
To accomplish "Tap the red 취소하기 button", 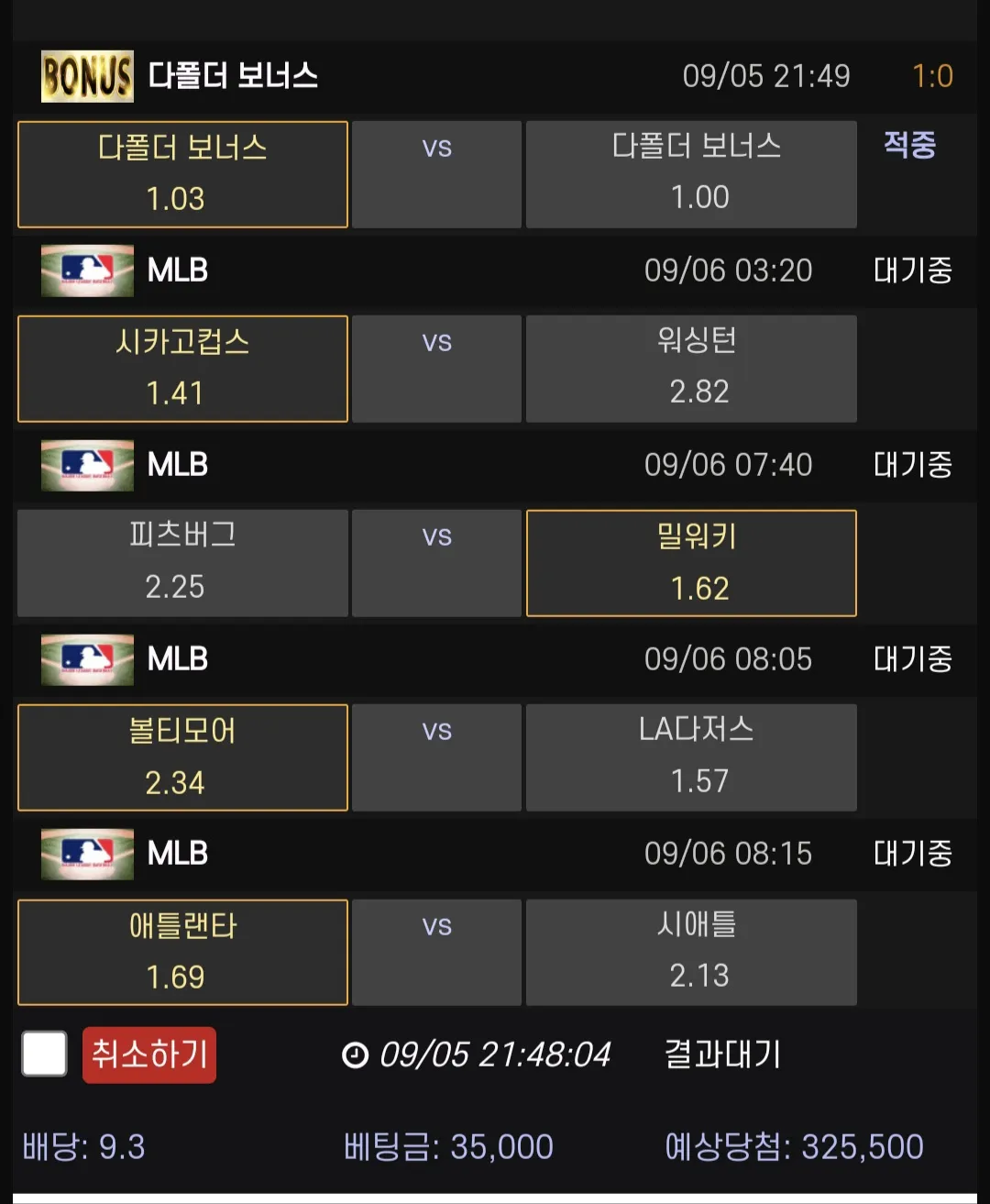I will (x=149, y=1055).
